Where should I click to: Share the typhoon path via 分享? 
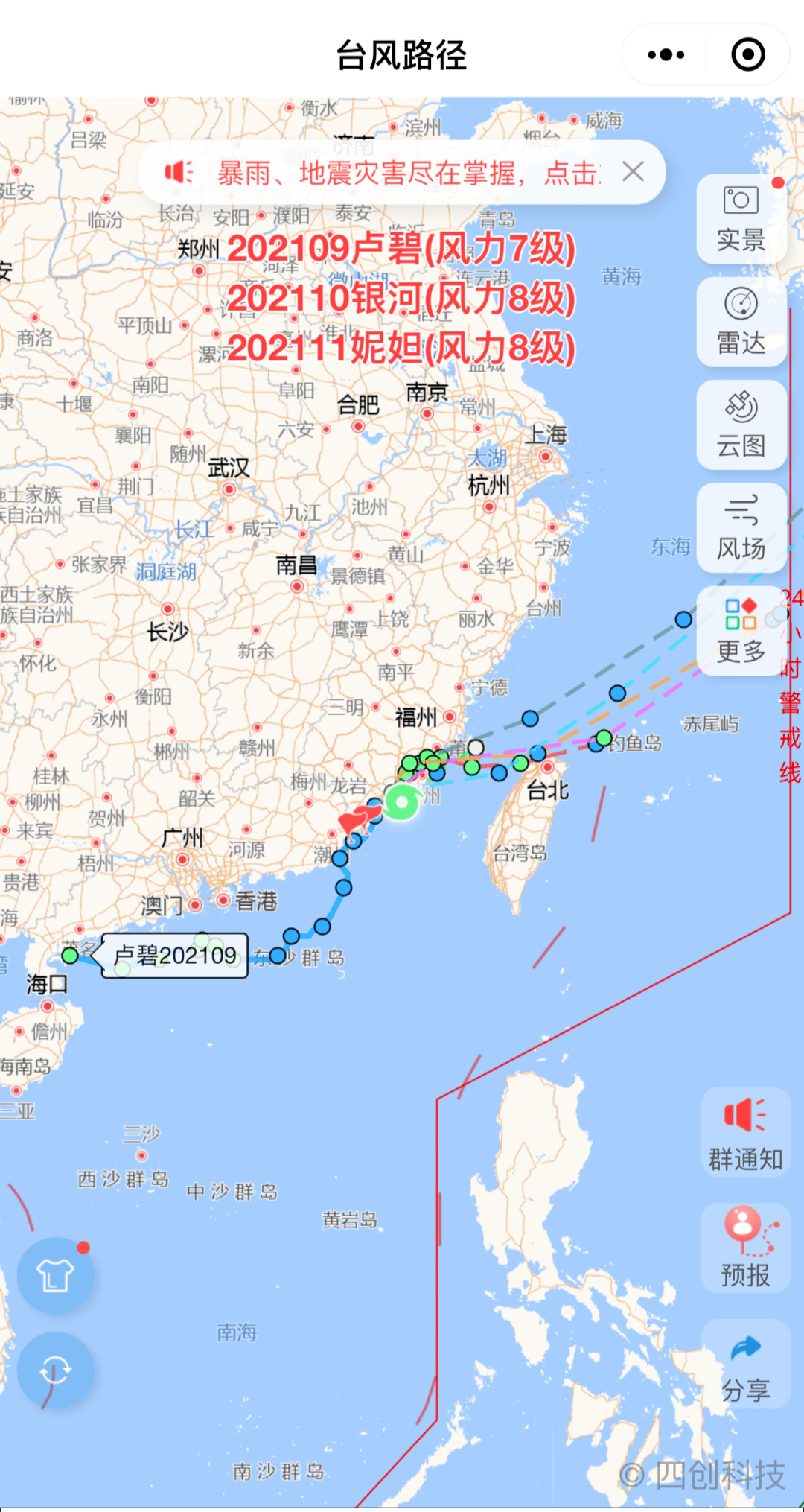(x=746, y=1365)
